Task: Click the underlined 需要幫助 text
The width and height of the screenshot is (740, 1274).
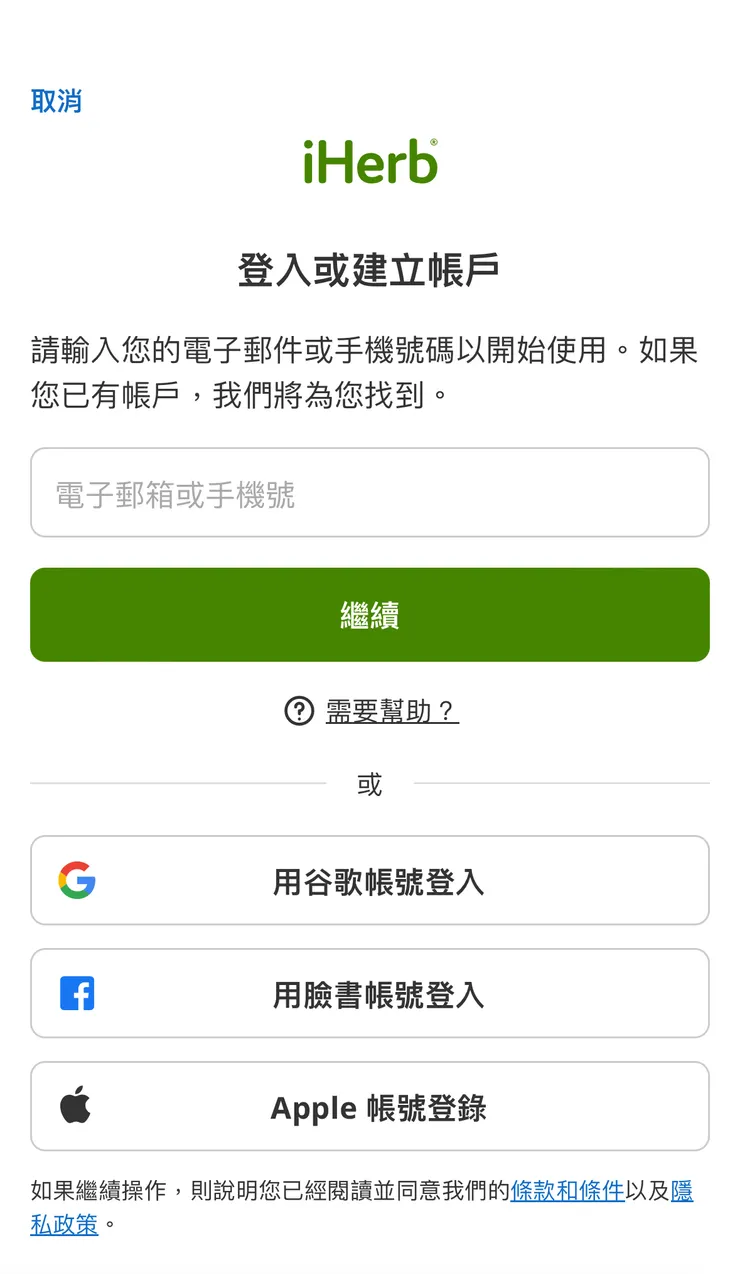Action: 390,713
